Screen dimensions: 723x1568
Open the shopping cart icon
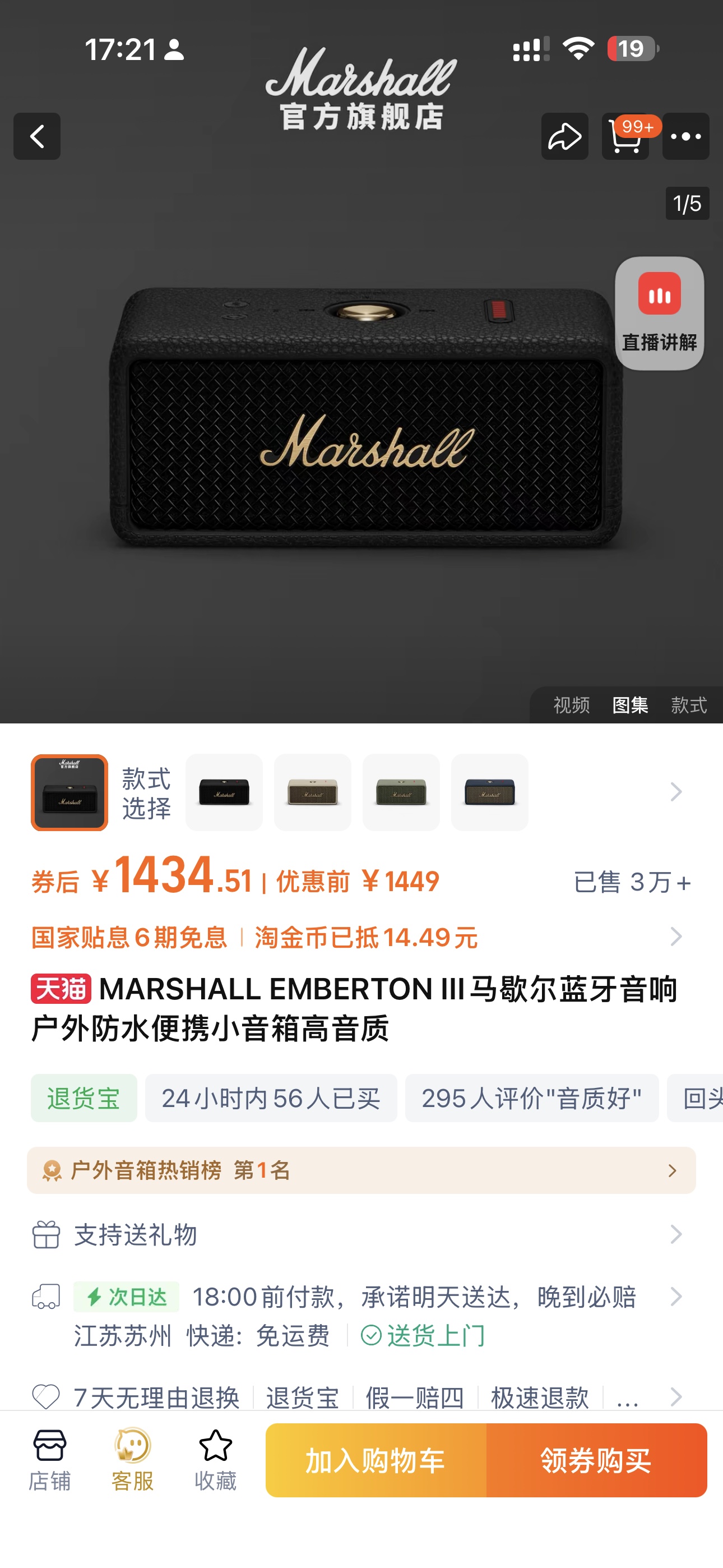click(625, 136)
